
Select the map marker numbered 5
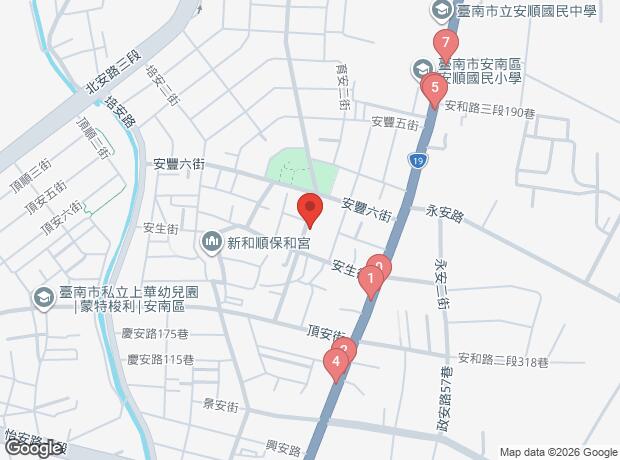tap(433, 86)
